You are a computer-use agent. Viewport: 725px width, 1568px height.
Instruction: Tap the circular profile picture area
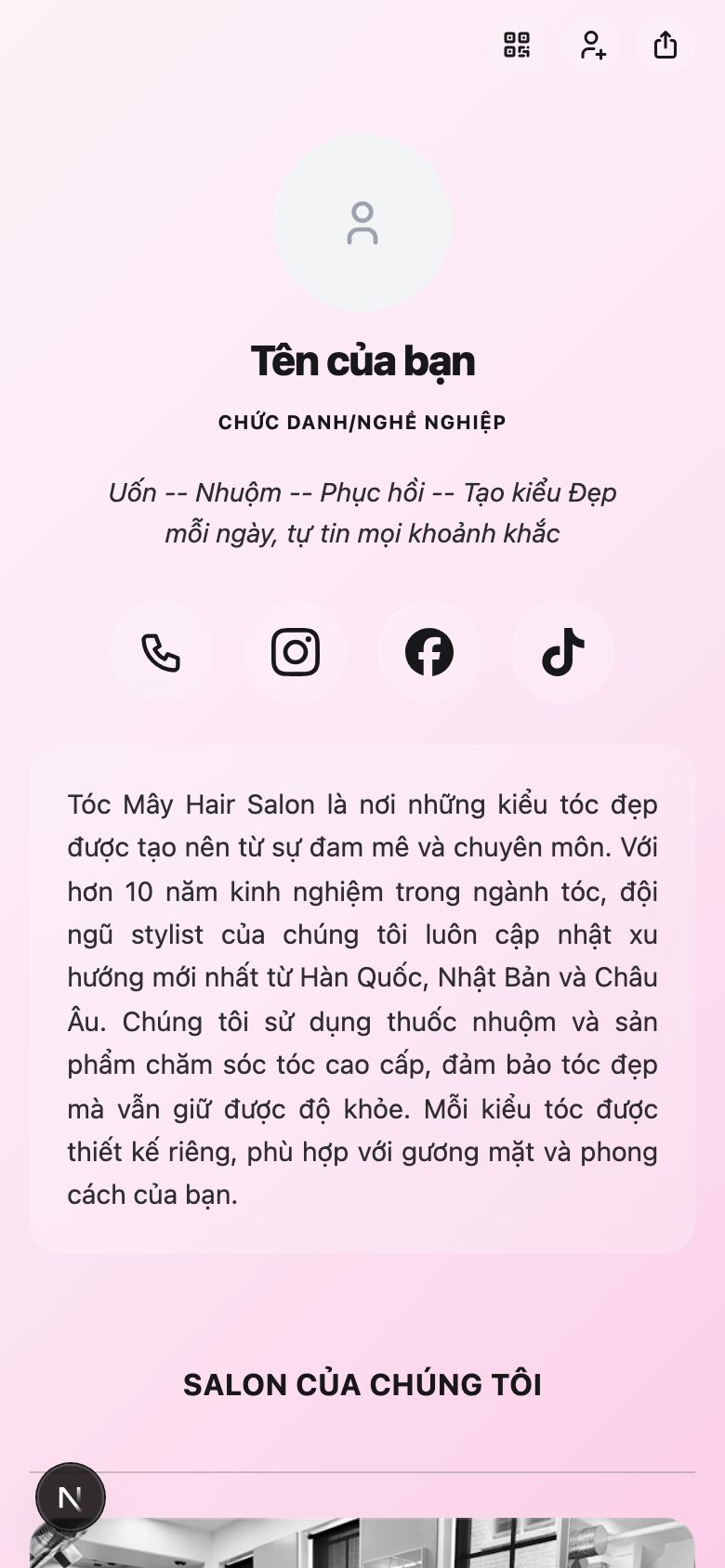(x=362, y=223)
